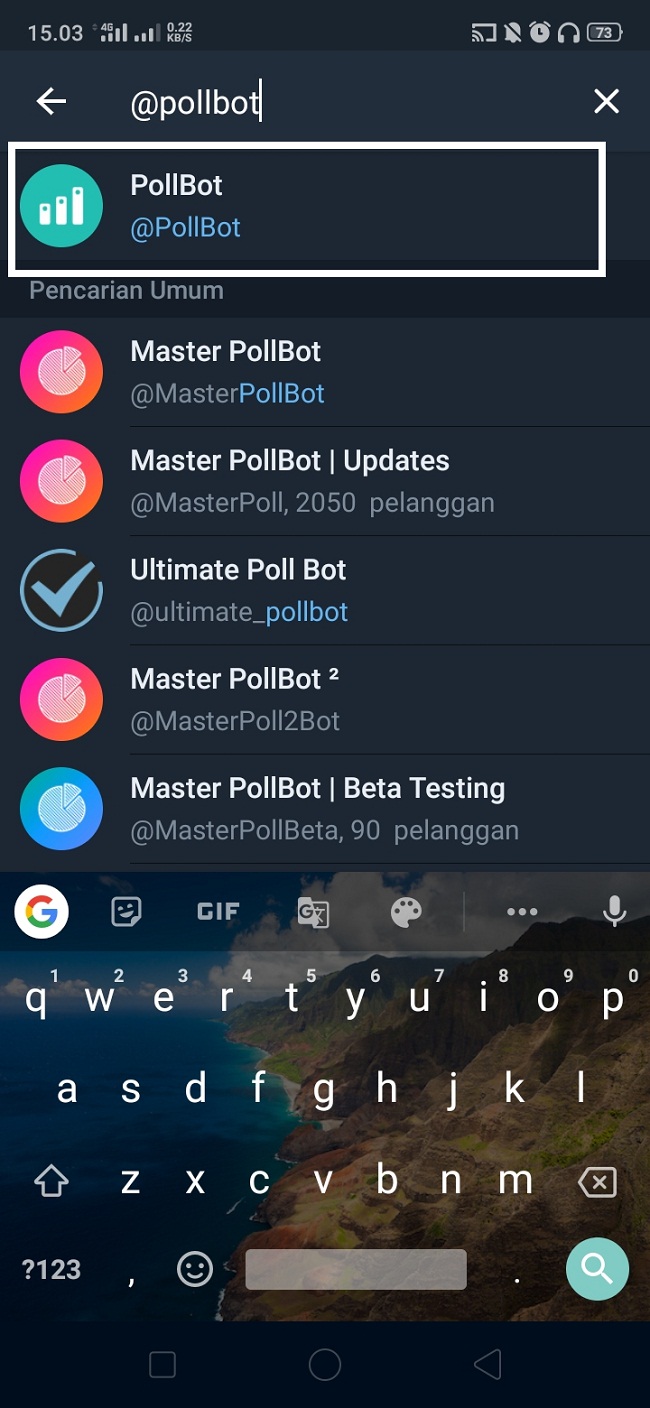Tap the keyboard backspace key
This screenshot has width=650, height=1408.
(x=597, y=1183)
